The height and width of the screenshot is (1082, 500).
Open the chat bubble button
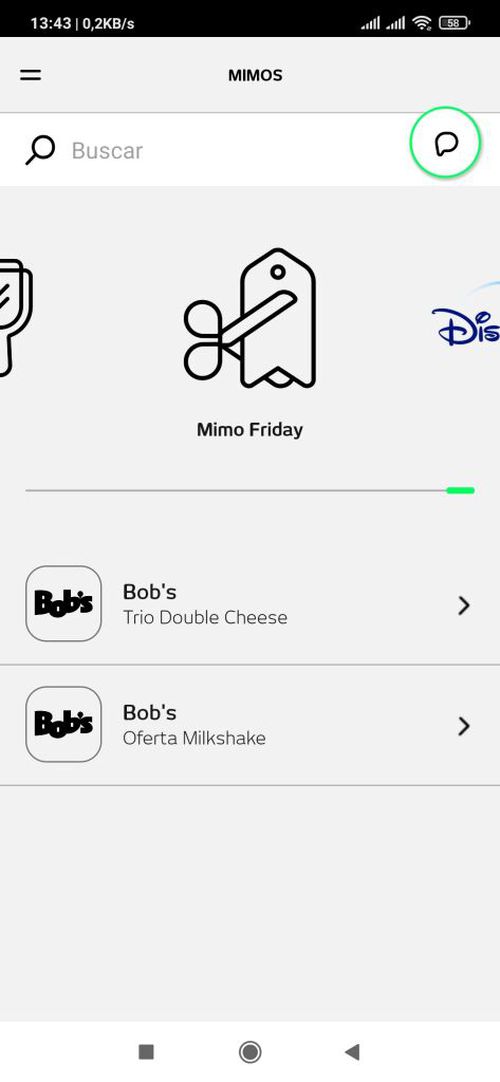[446, 144]
